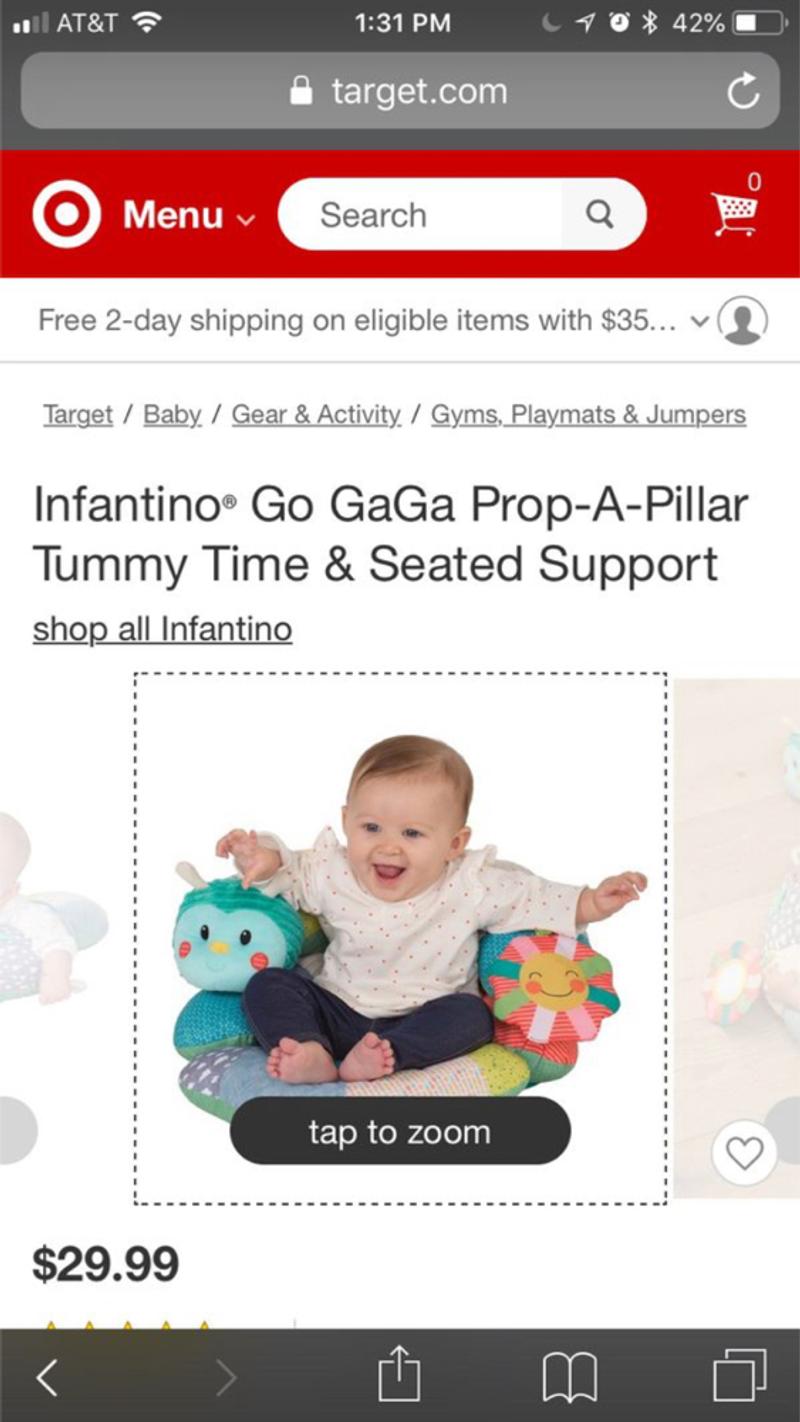
Task: Follow the shop all Infantino link
Action: pos(162,629)
